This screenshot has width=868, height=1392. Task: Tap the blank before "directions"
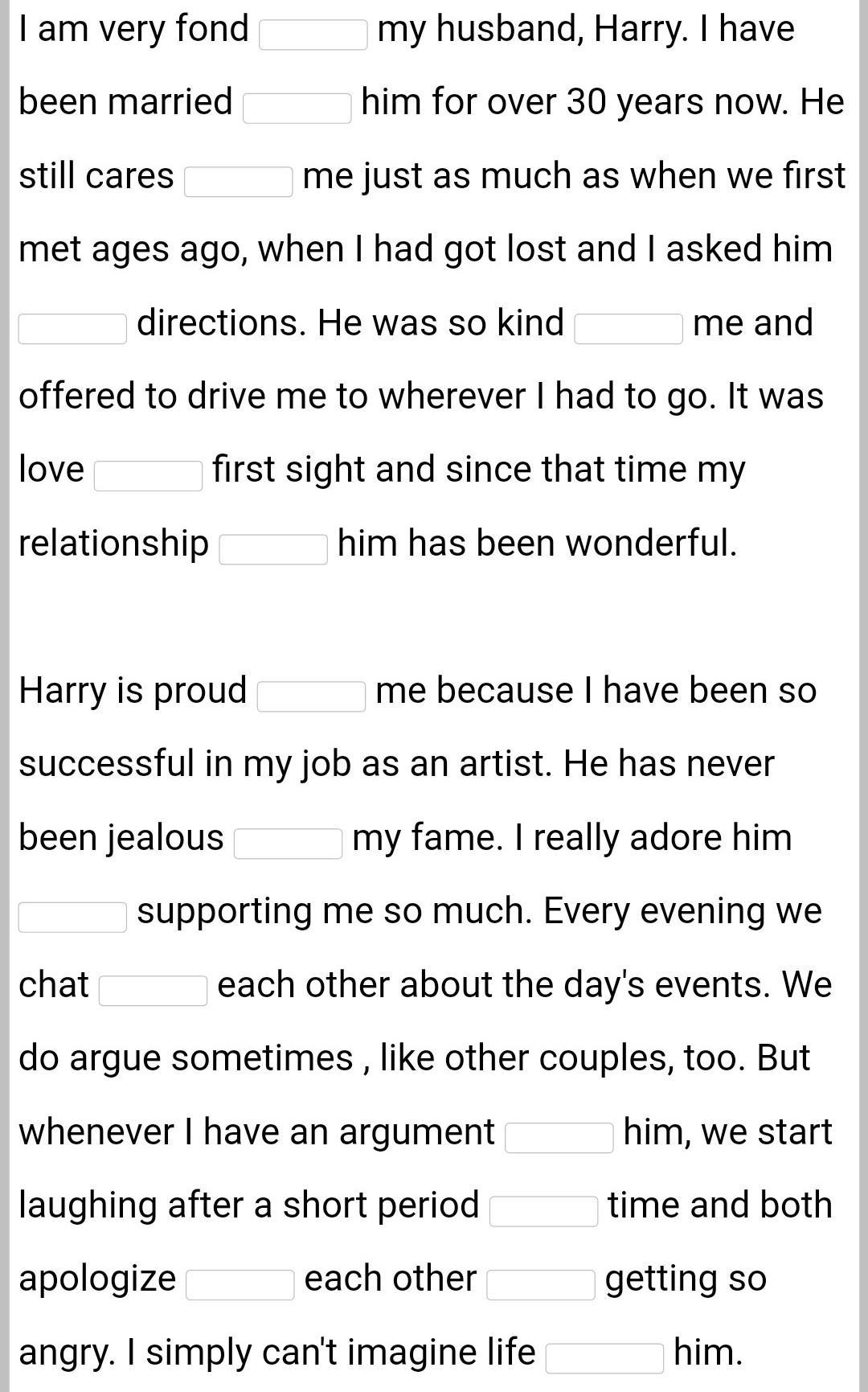(x=72, y=329)
